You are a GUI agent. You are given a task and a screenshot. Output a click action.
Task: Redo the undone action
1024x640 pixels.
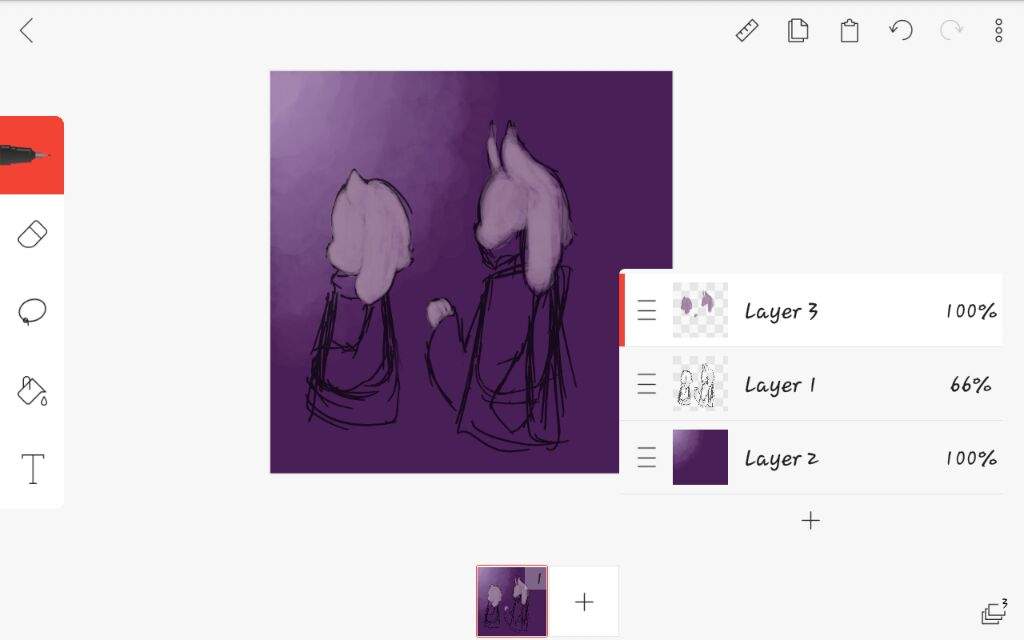click(x=950, y=31)
